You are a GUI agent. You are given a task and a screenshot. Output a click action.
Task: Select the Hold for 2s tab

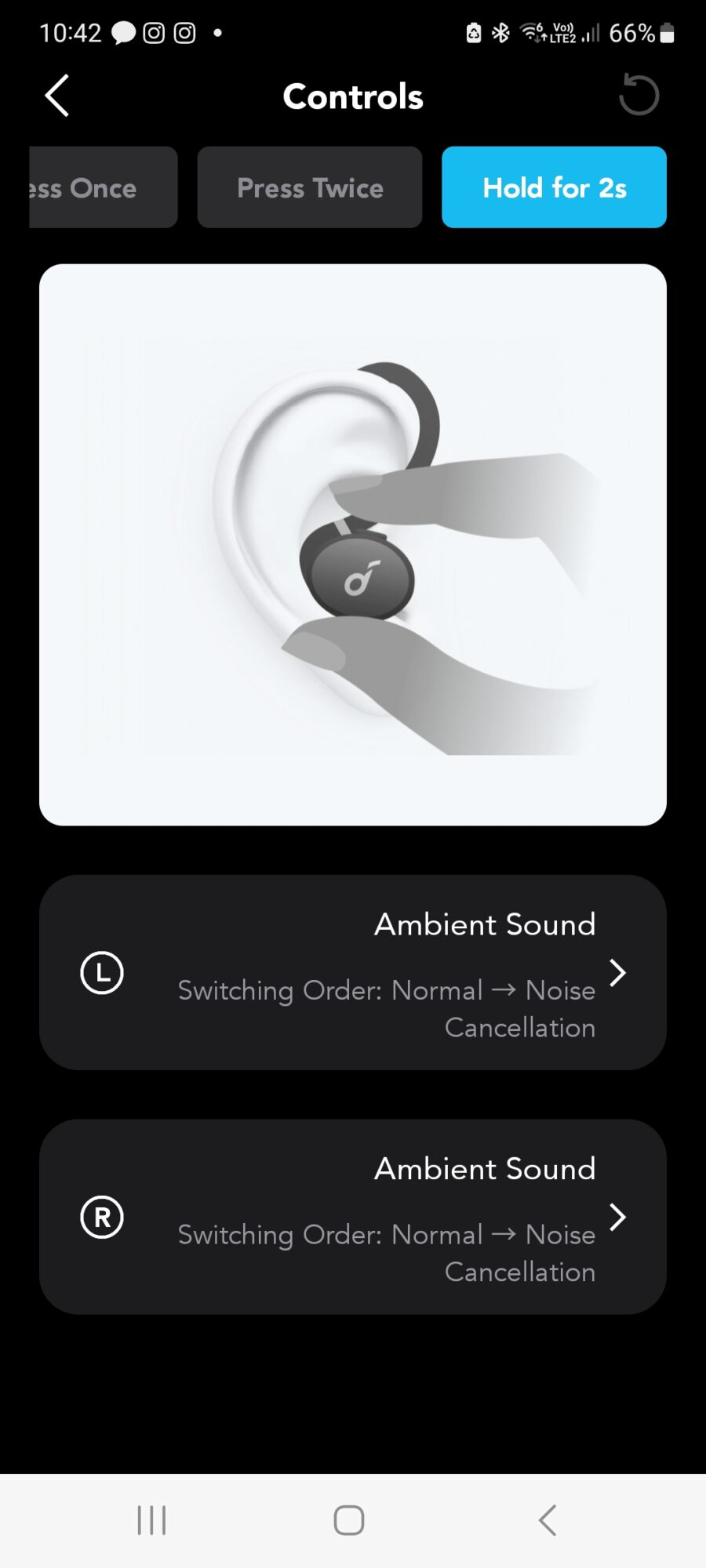click(x=554, y=188)
